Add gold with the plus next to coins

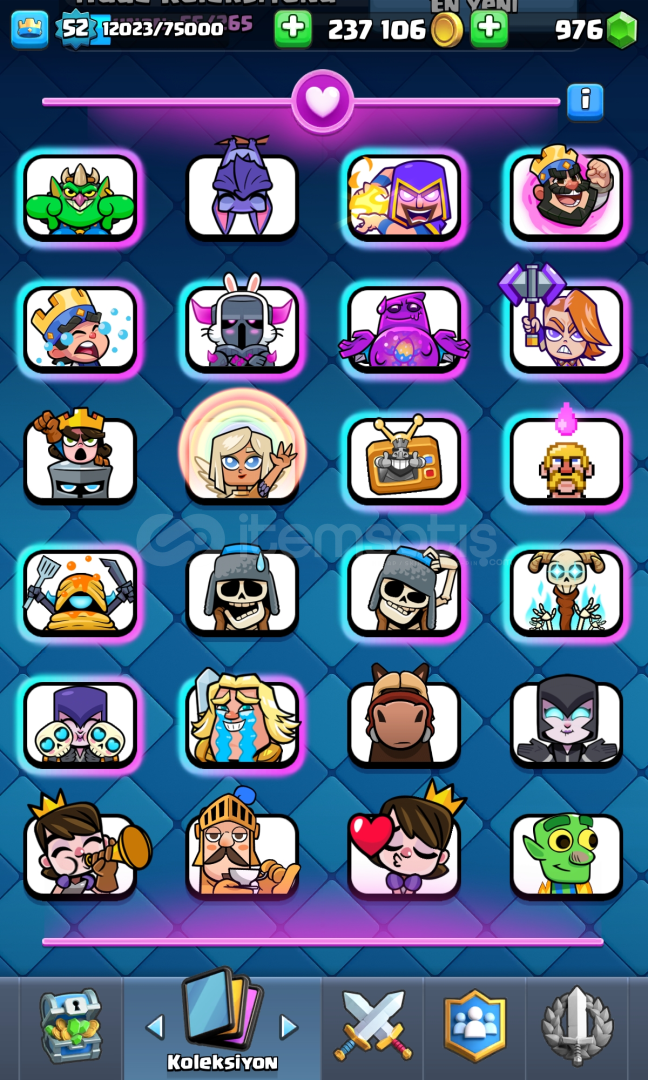click(x=489, y=29)
